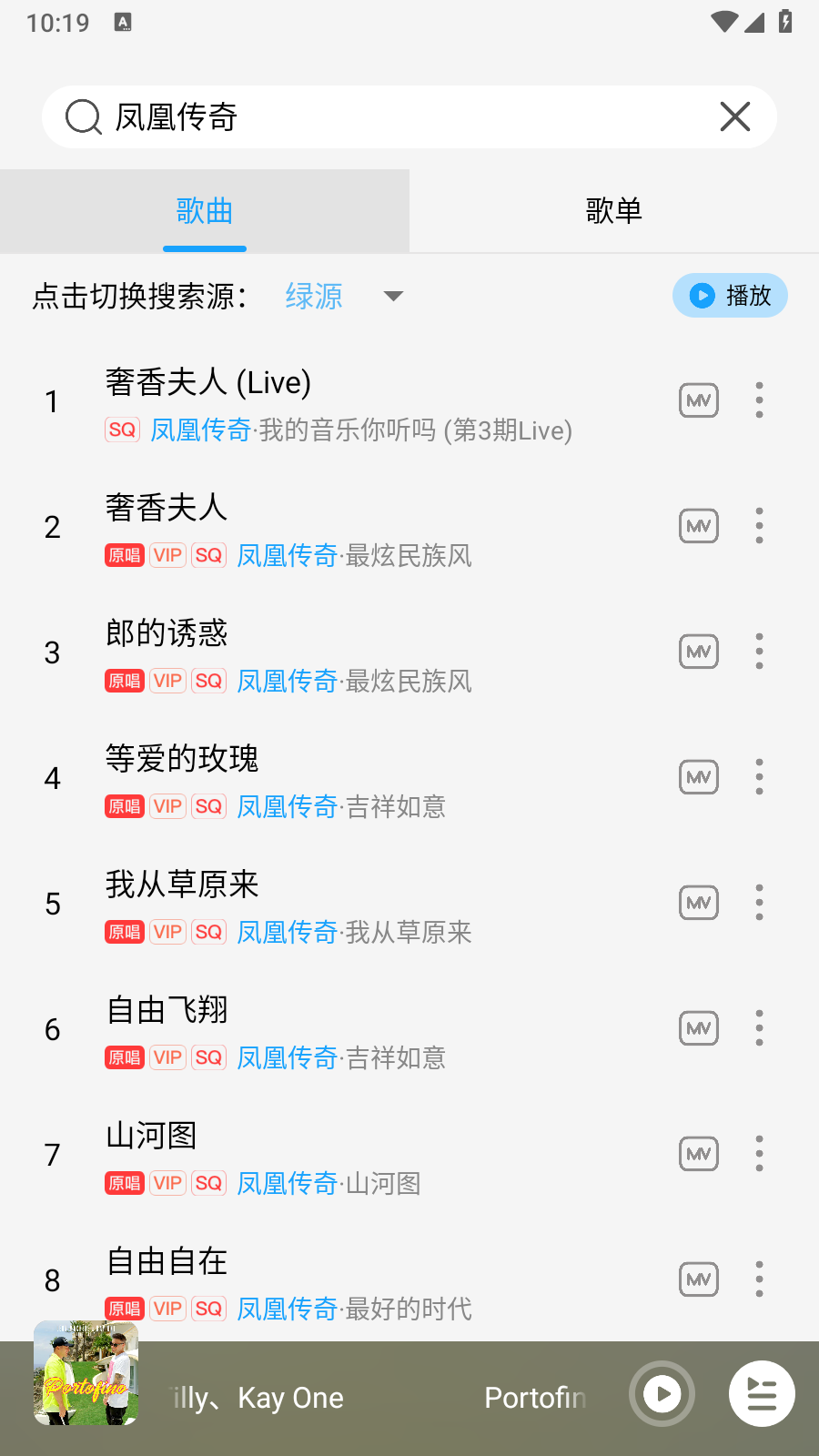Select the 歌曲 tab
The width and height of the screenshot is (819, 1456).
205,211
